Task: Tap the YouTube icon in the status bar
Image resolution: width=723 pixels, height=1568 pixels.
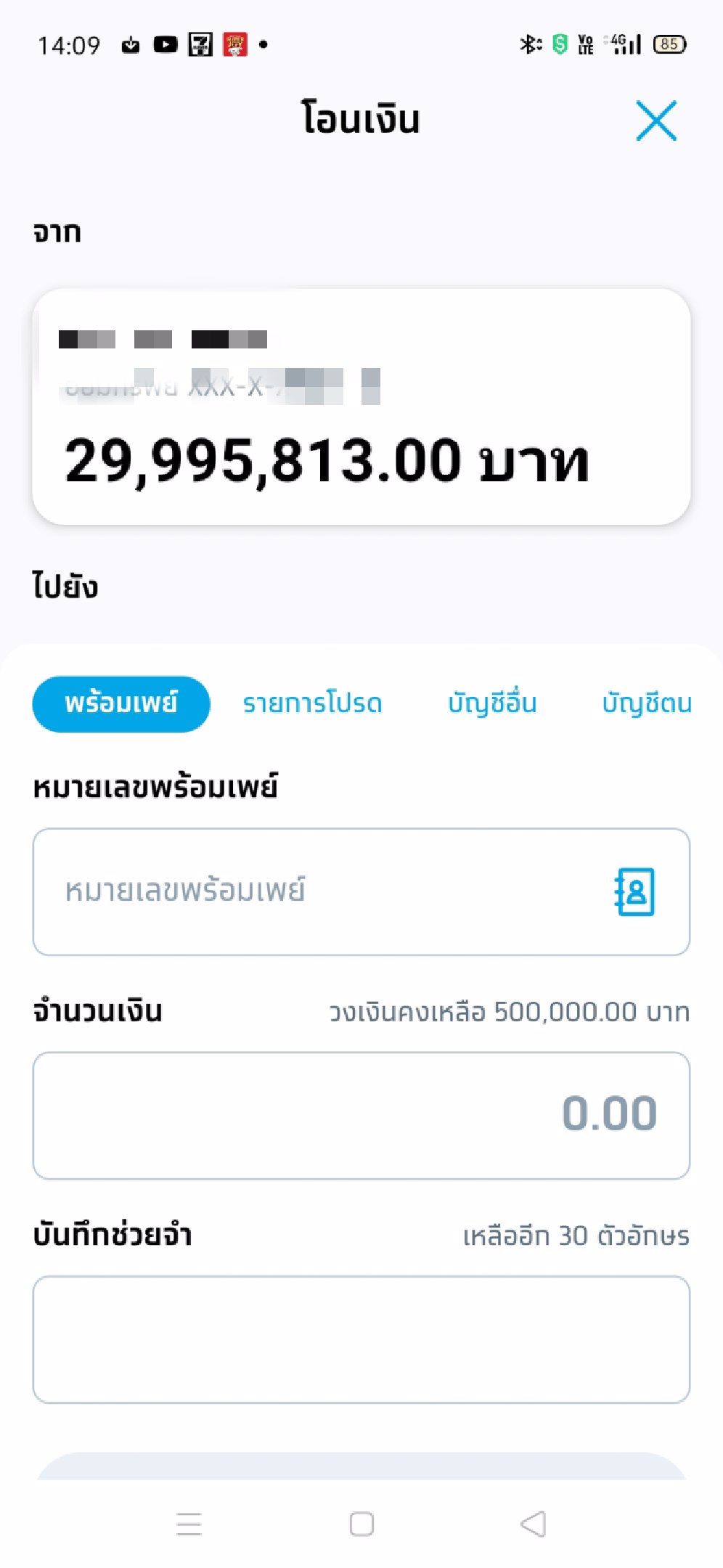Action: [166, 44]
